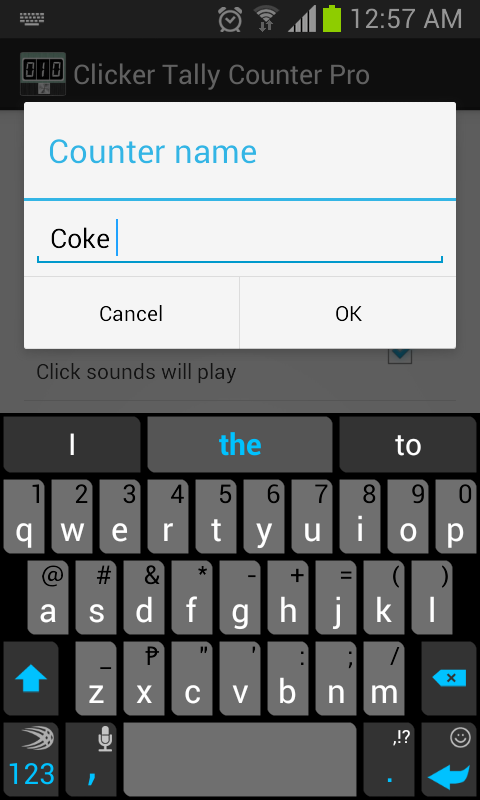Pick the suggestion "I"

click(72, 445)
